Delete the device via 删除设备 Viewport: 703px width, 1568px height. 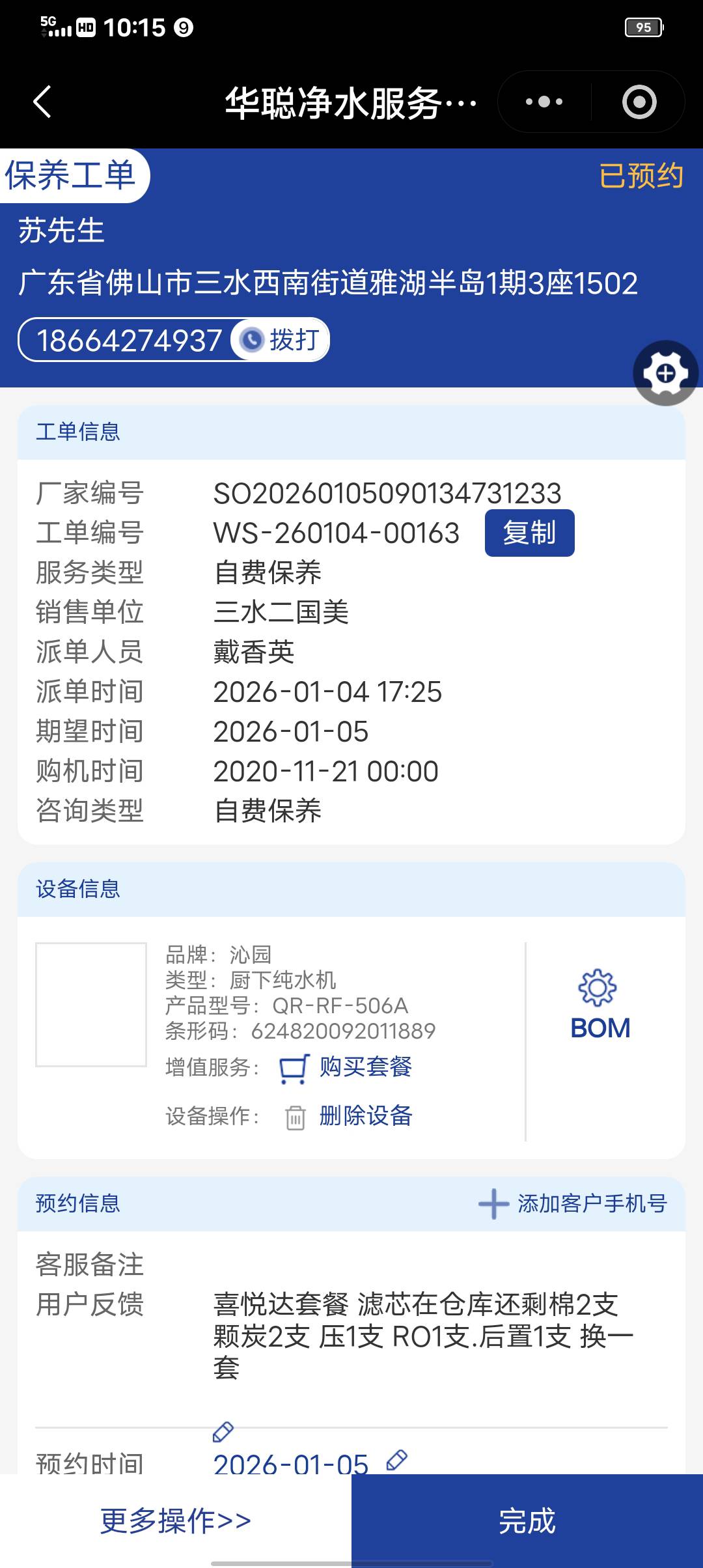click(x=365, y=1116)
